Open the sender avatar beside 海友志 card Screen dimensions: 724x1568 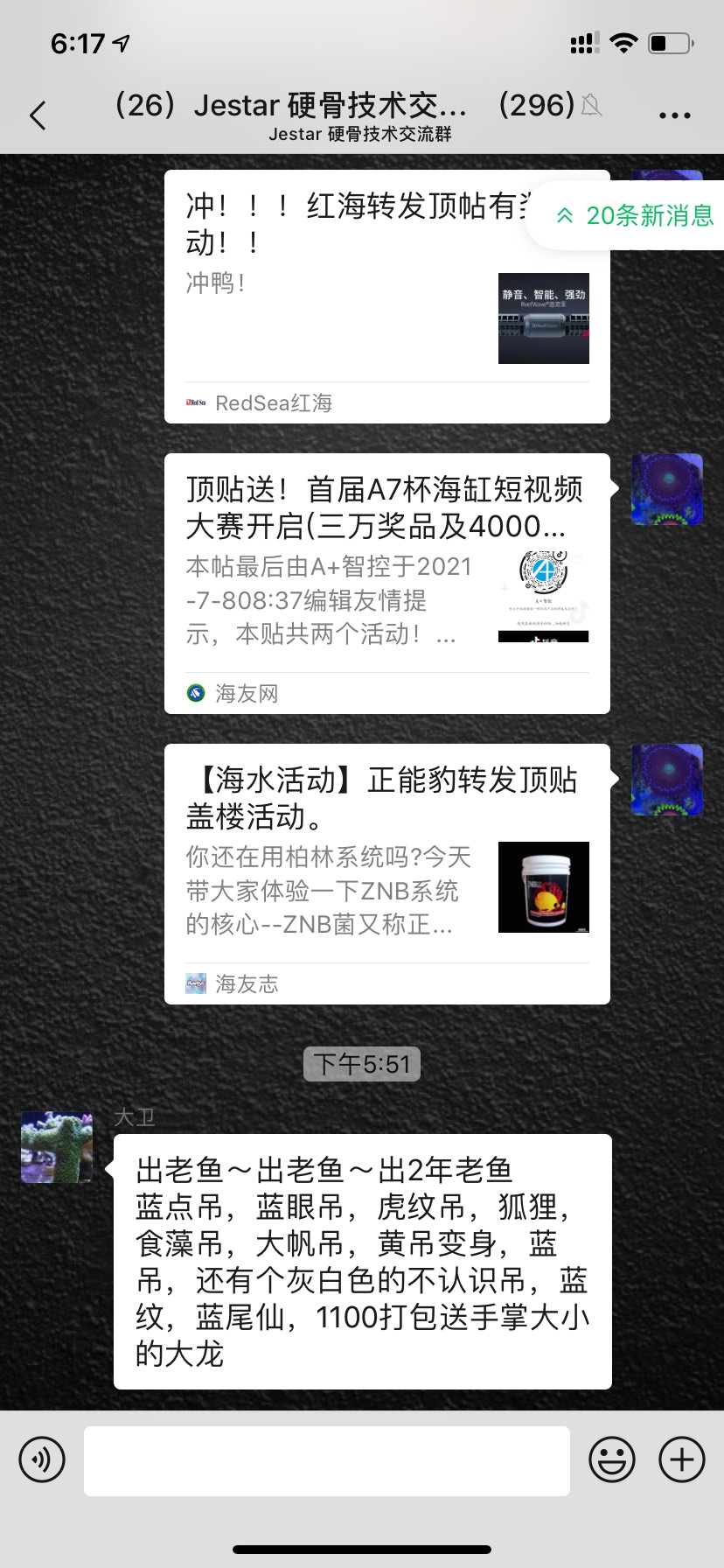[x=666, y=780]
